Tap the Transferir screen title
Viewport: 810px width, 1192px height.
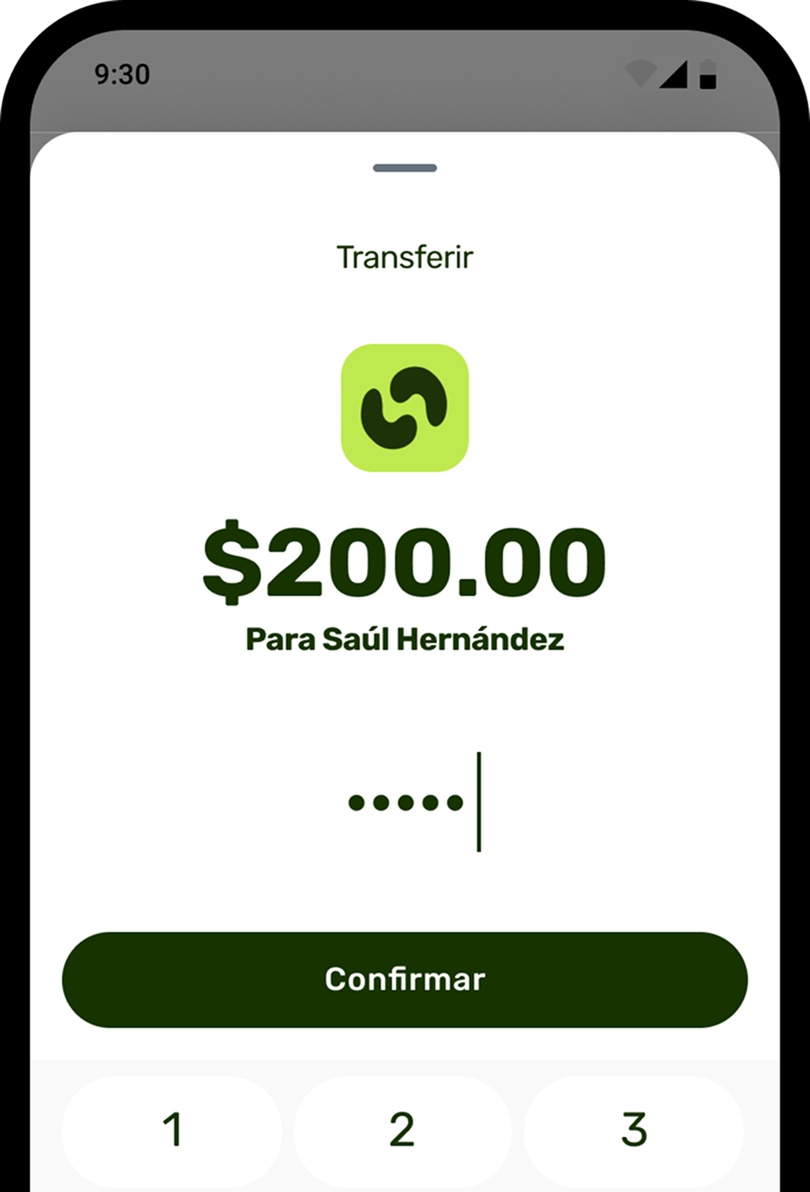[404, 257]
